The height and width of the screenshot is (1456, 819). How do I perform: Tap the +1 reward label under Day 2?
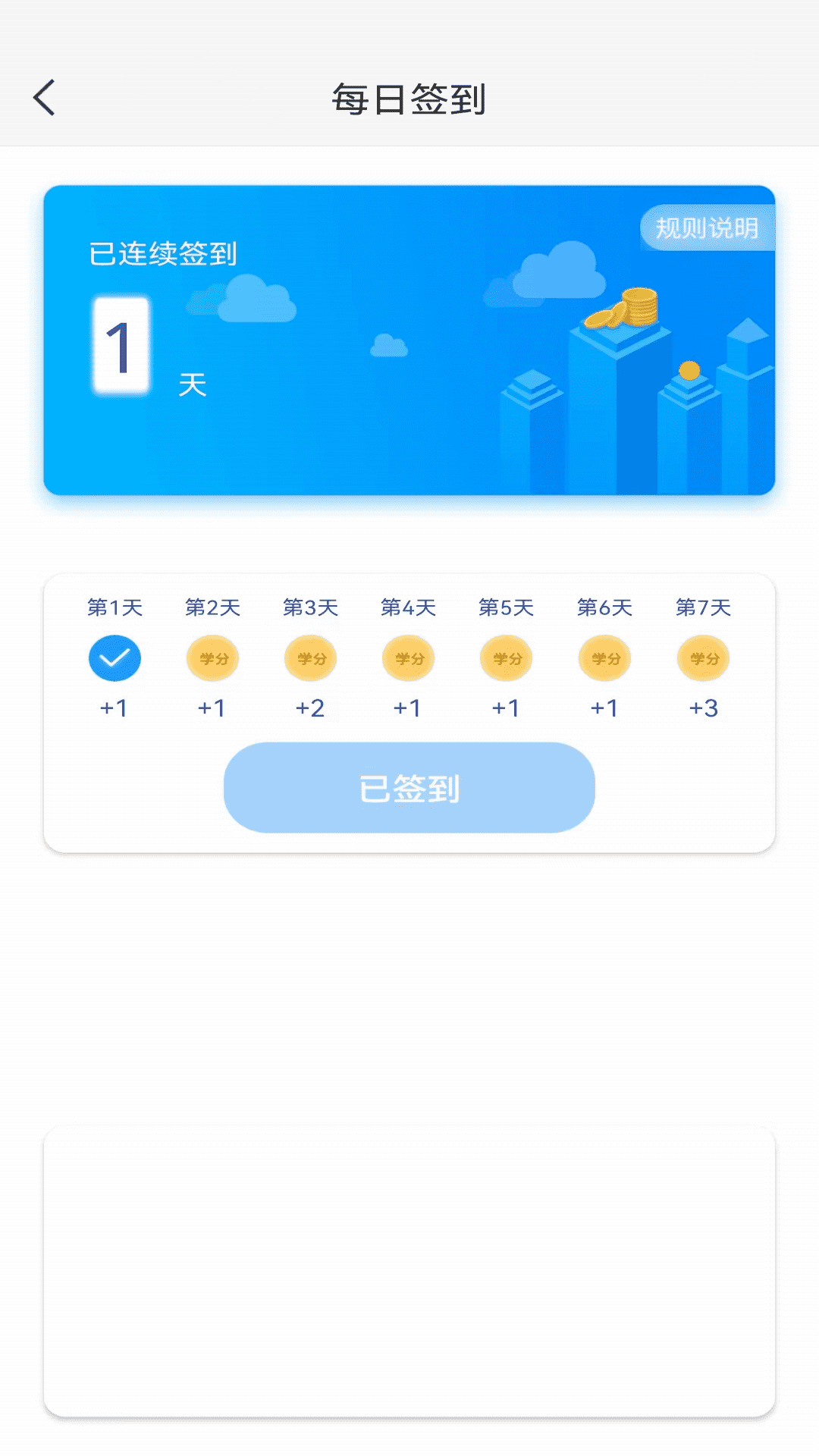coord(213,707)
